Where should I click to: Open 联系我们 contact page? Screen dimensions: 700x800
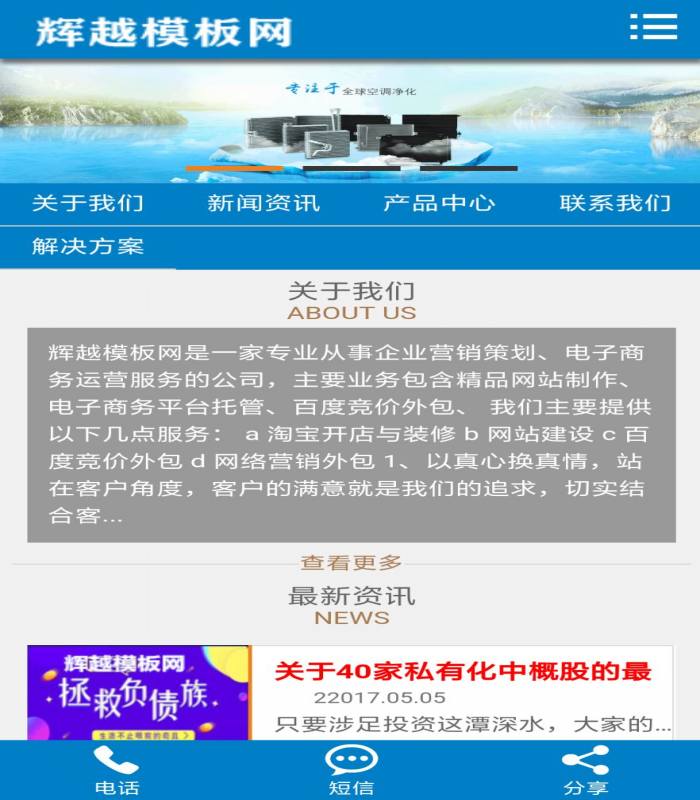(614, 203)
